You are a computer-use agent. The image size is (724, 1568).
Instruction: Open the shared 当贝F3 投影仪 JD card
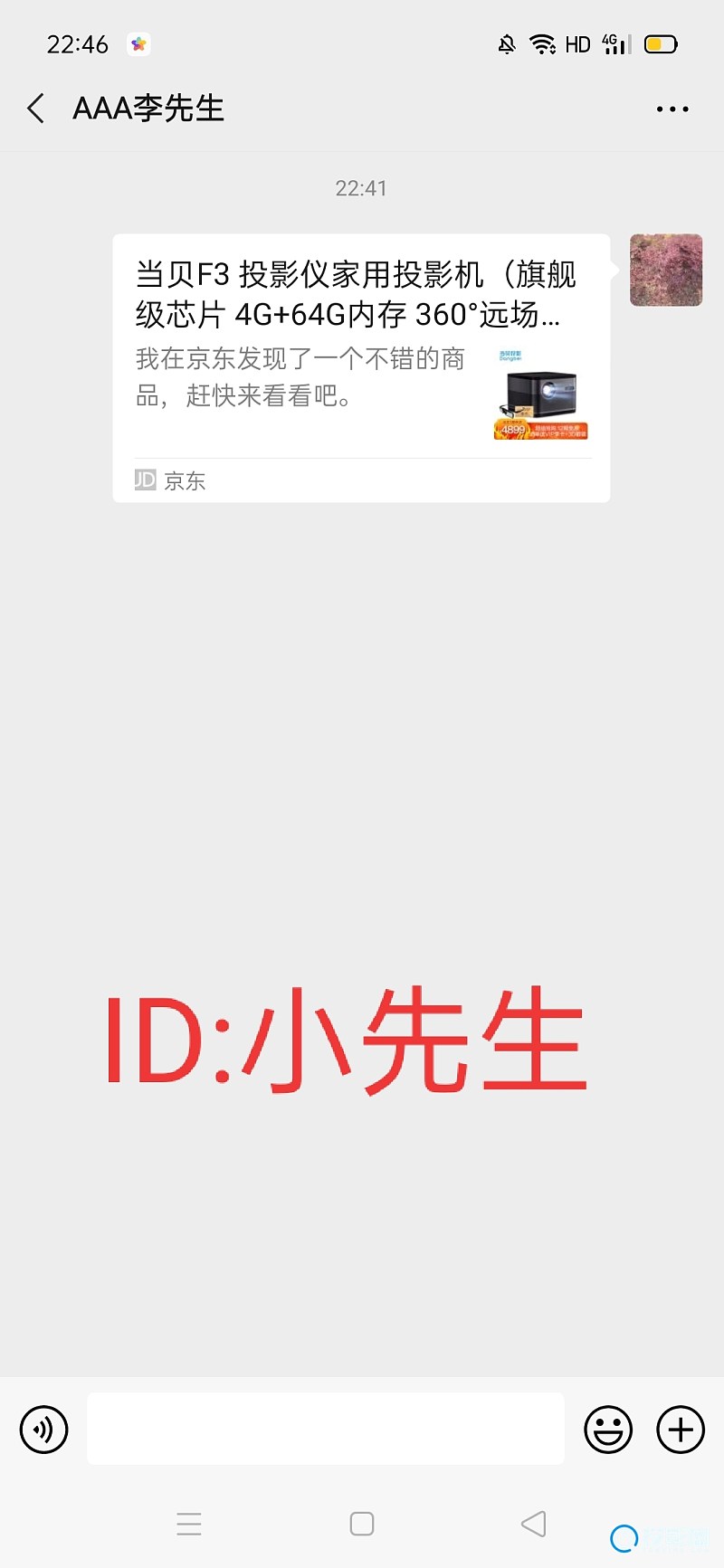[x=361, y=368]
